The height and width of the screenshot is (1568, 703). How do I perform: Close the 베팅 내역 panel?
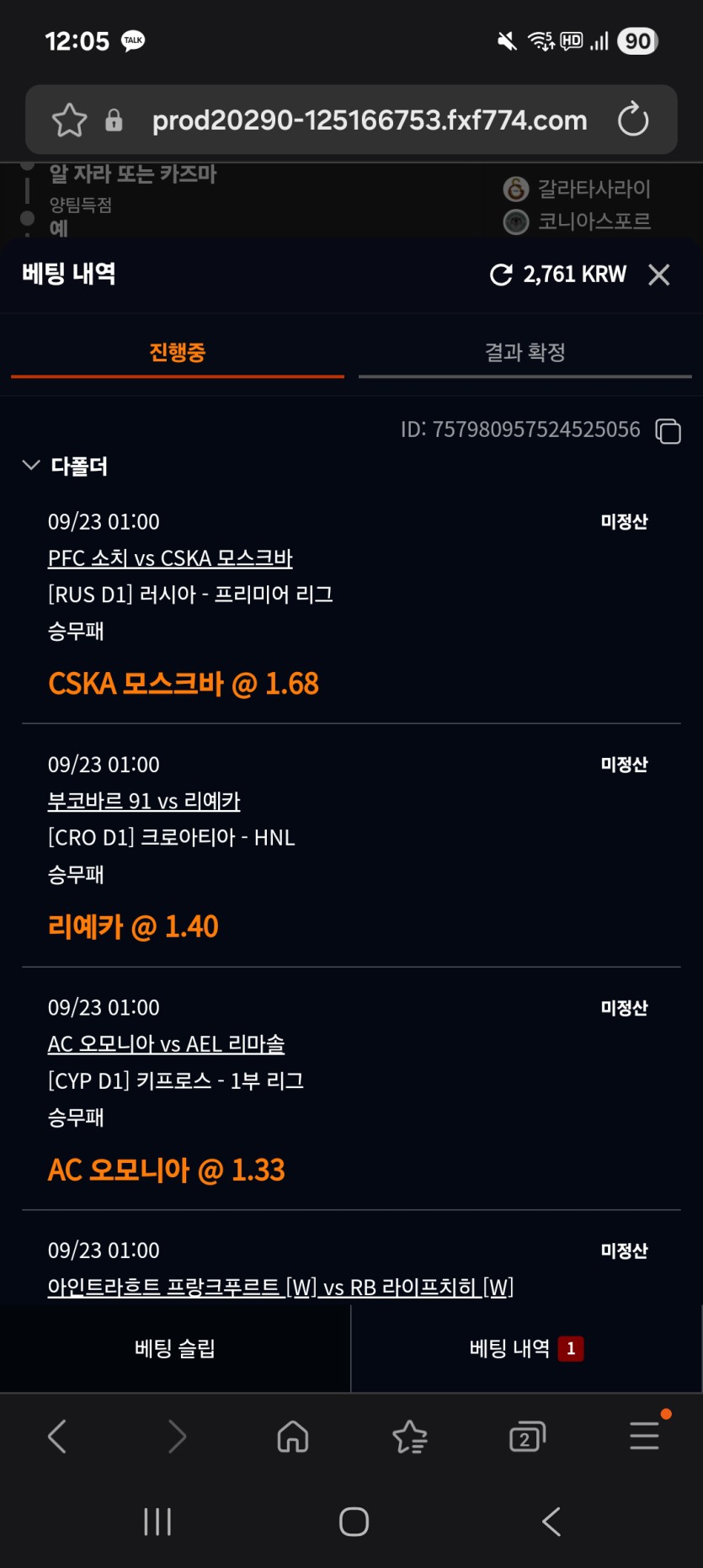[659, 275]
